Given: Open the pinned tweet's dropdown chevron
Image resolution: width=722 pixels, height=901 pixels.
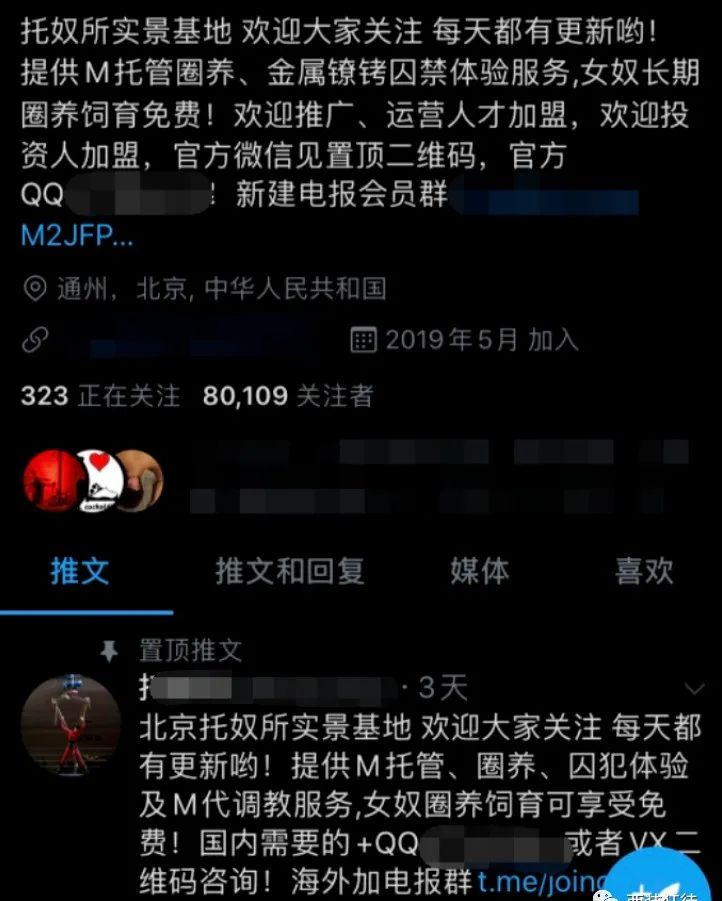Looking at the screenshot, I should coord(694,690).
